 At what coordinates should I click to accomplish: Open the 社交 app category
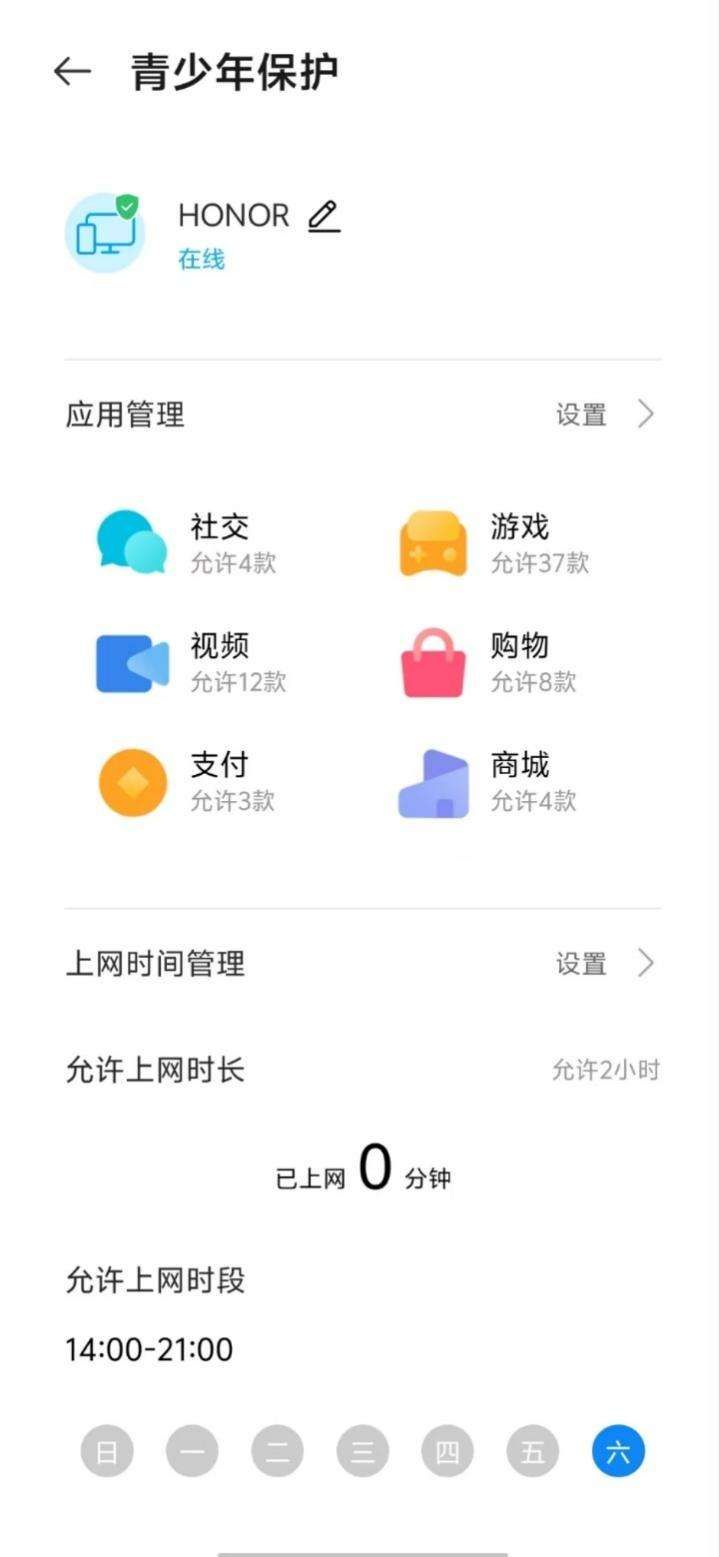[186, 543]
